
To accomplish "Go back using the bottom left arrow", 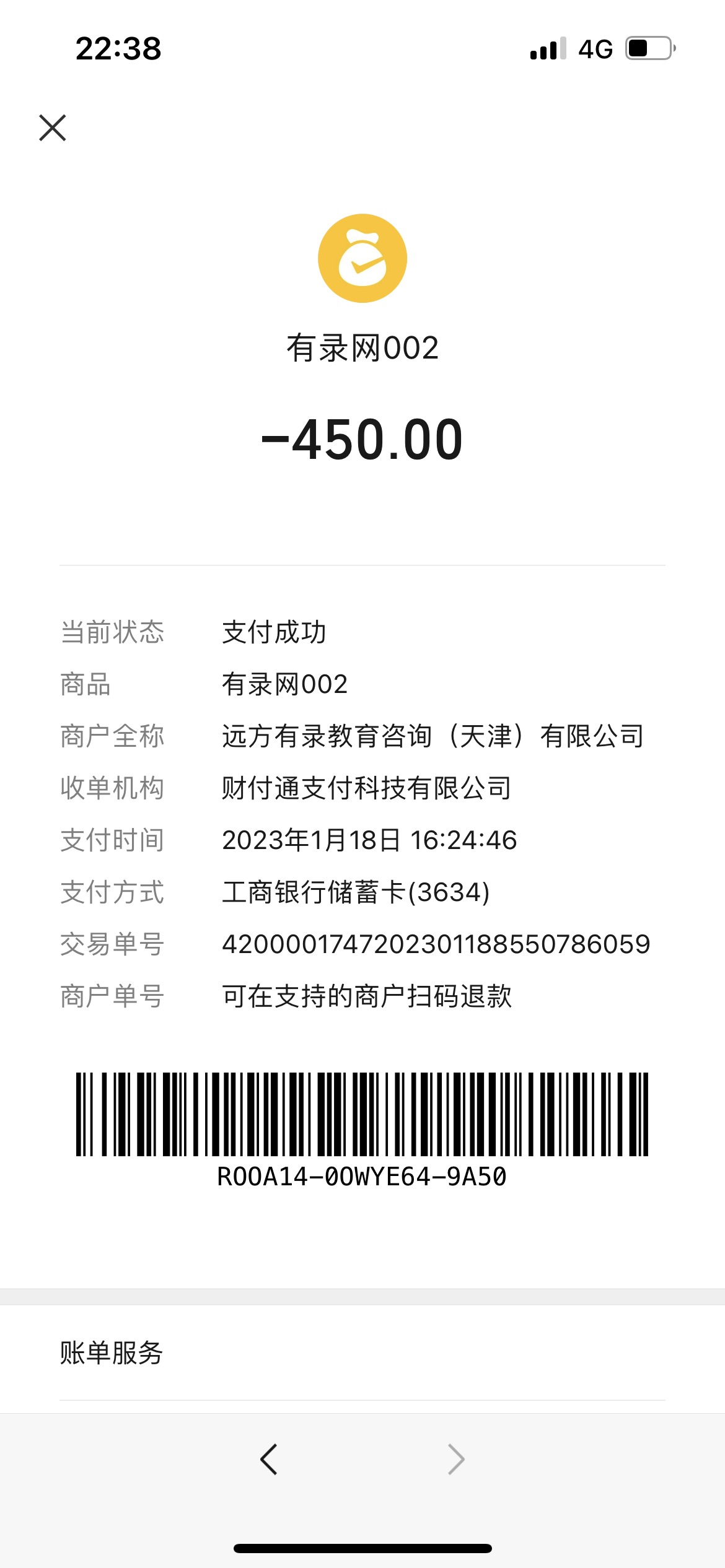I will (x=269, y=1460).
